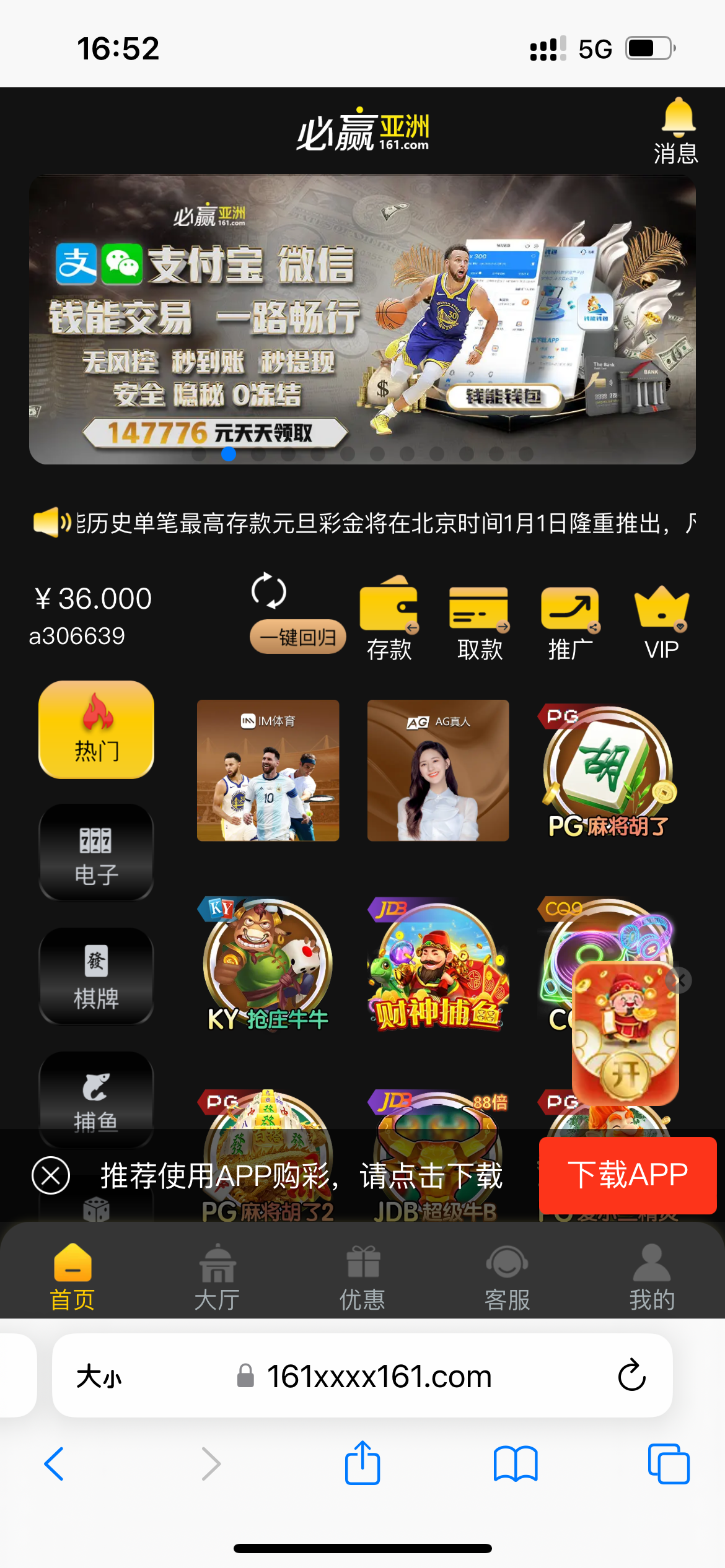The height and width of the screenshot is (1568, 725).
Task: Tap the 一键回归 button
Action: coord(297,637)
